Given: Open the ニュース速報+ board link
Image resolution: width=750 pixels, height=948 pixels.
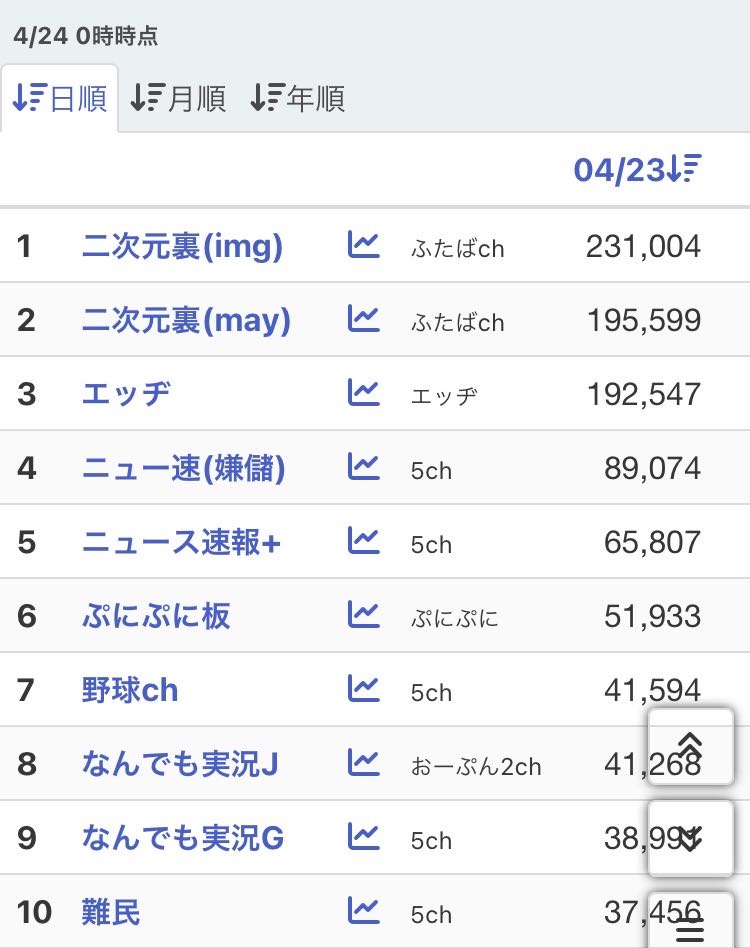Looking at the screenshot, I should 181,542.
